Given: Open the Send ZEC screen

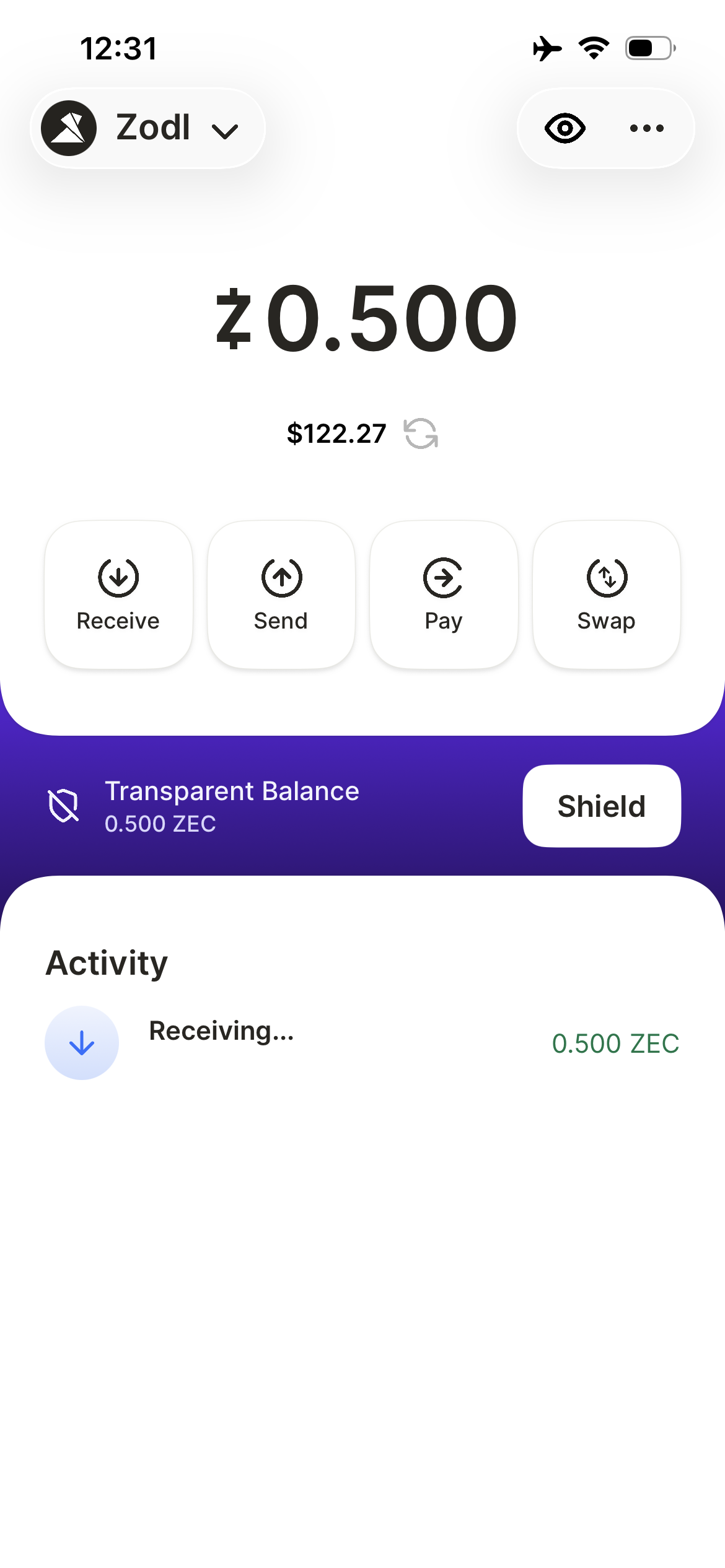Looking at the screenshot, I should 281,595.
